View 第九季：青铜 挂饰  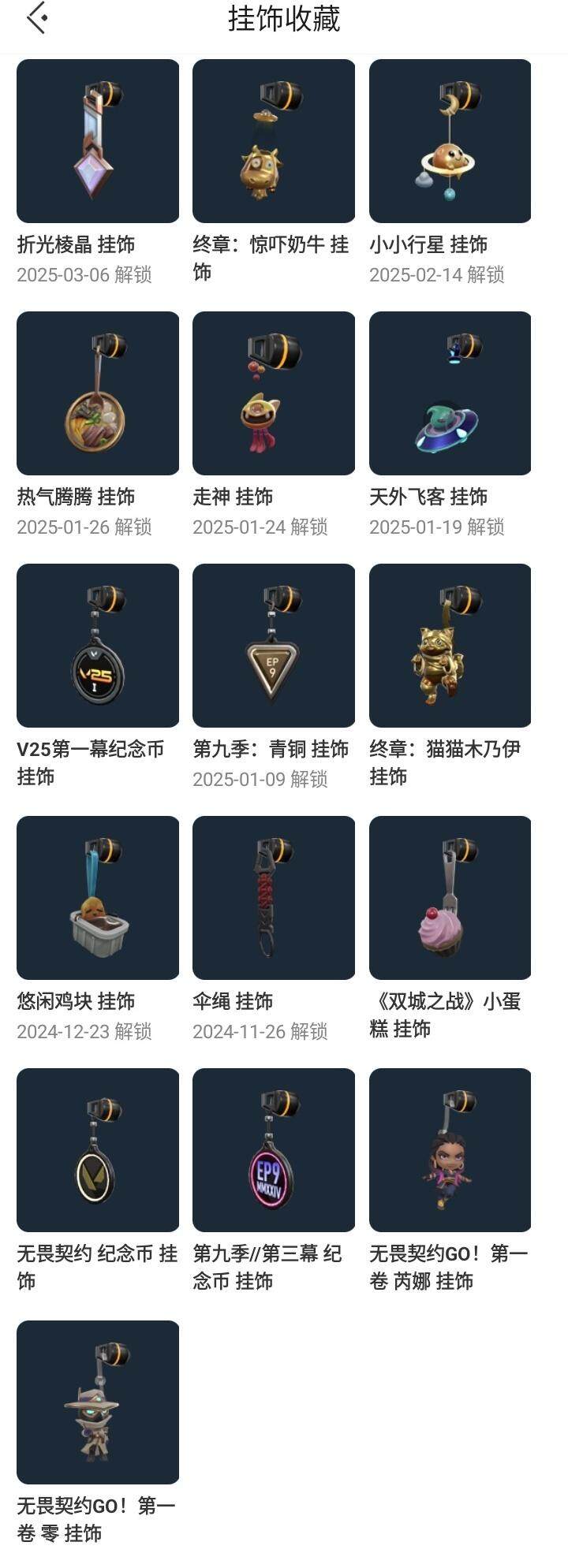[x=274, y=646]
